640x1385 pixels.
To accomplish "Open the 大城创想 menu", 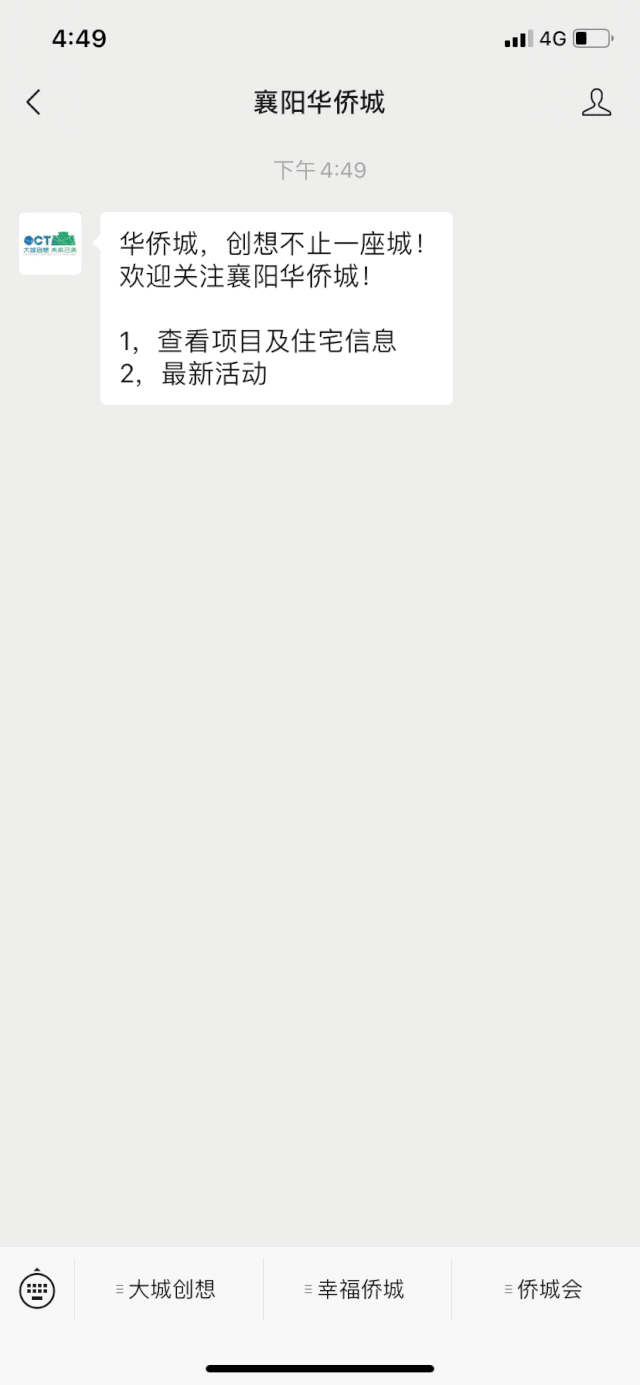I will (x=168, y=1289).
